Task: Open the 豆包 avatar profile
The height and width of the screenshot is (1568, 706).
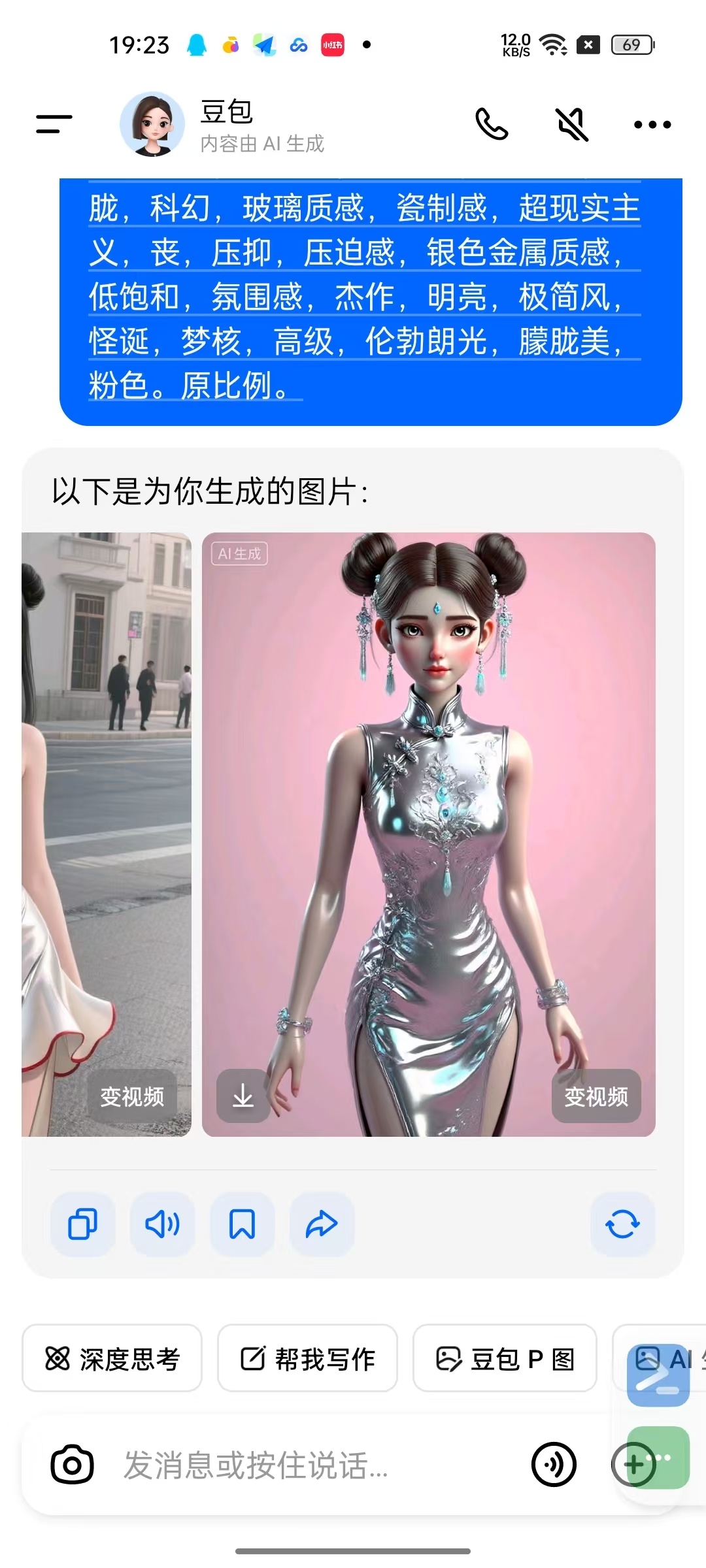Action: tap(152, 124)
